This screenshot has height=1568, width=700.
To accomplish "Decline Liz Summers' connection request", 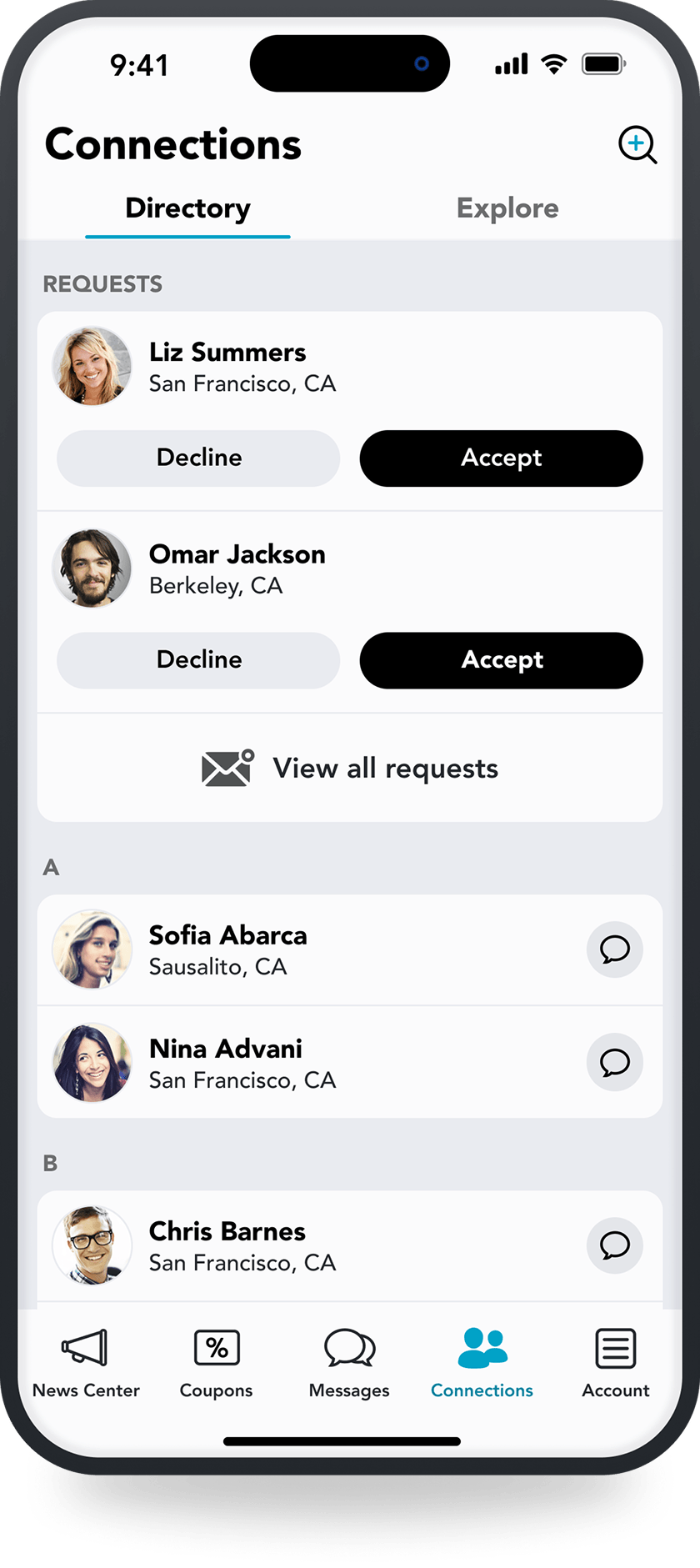I will (198, 458).
